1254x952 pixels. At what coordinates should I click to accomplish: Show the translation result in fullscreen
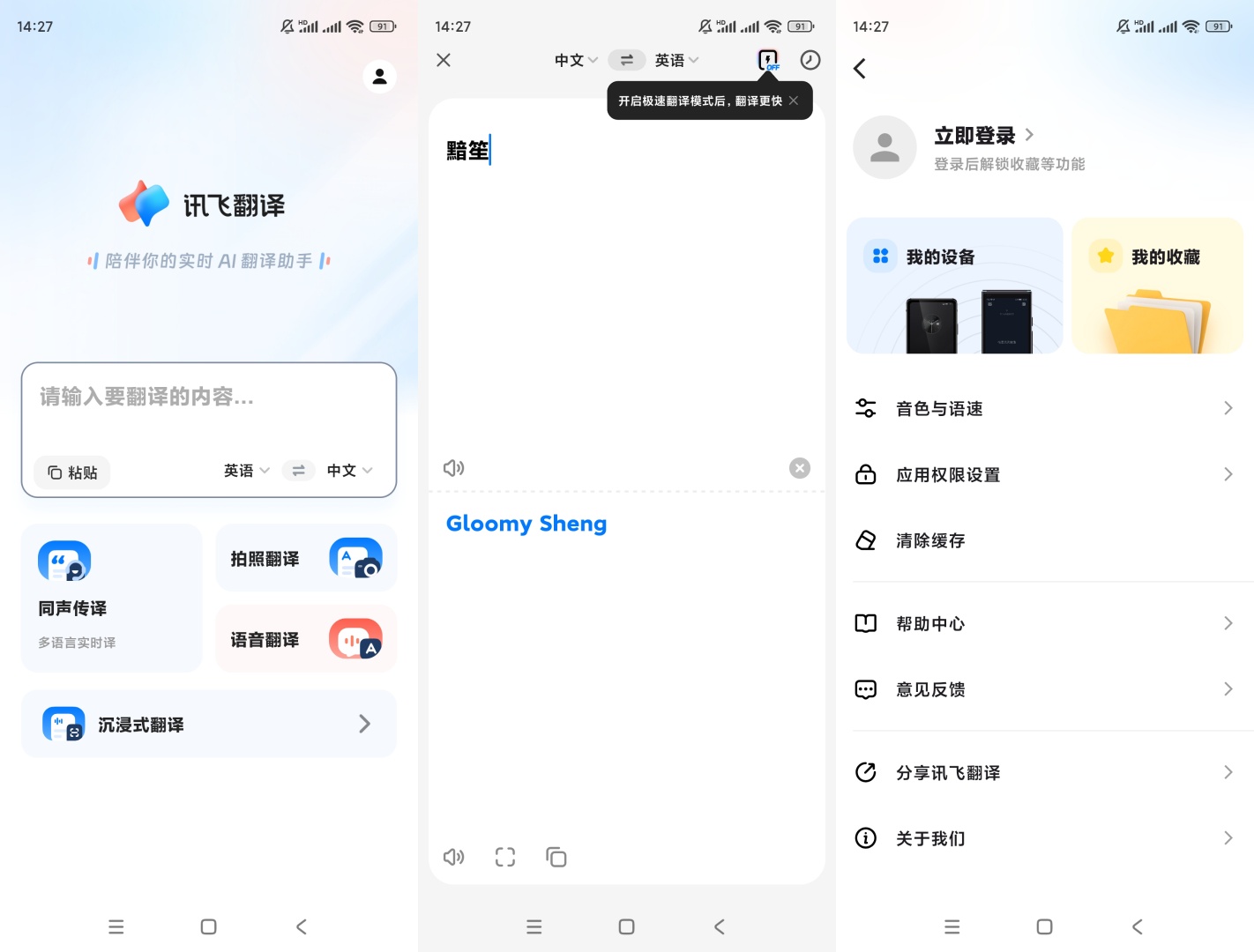(x=504, y=857)
